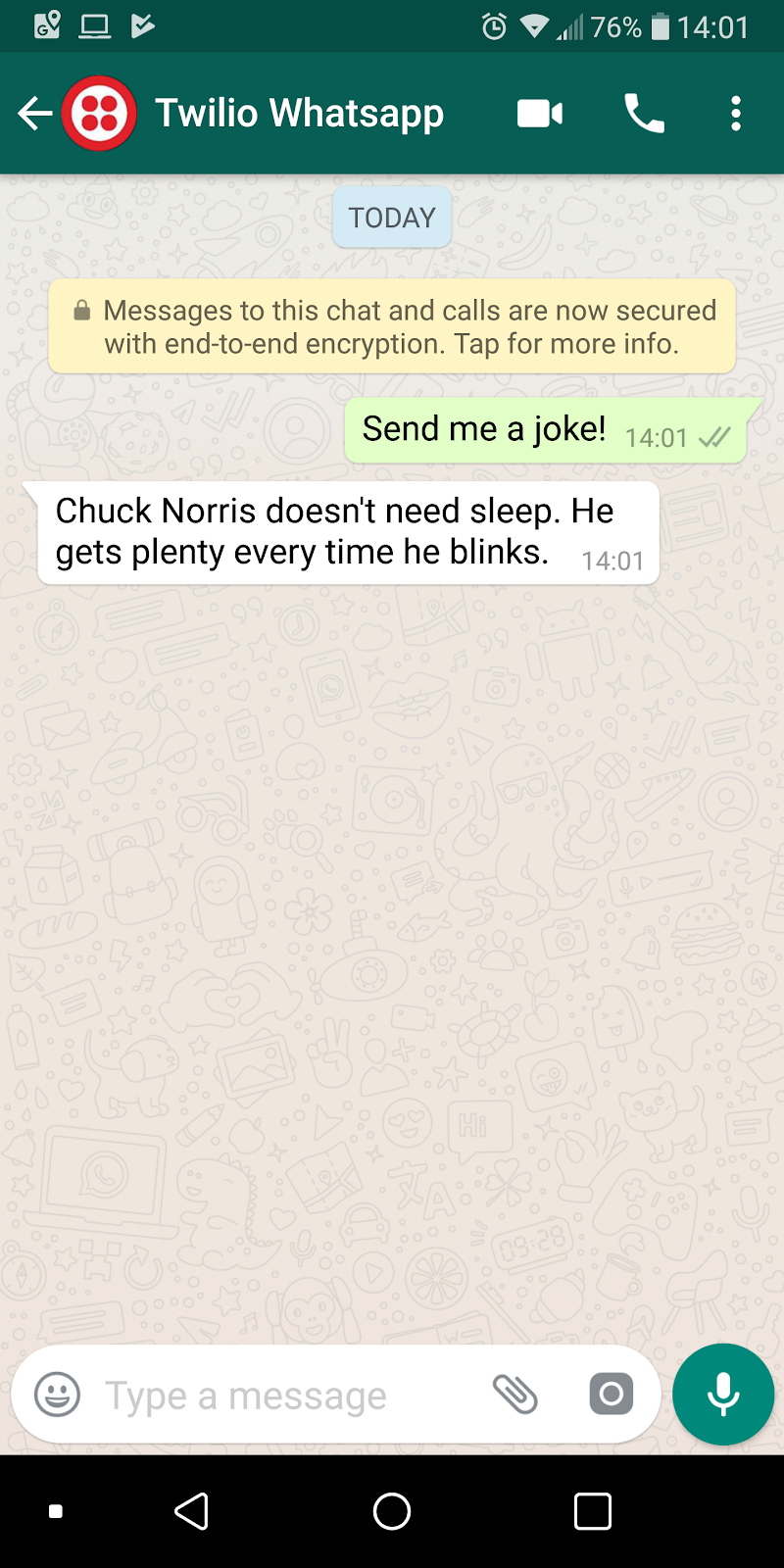
Task: Go back to the chat list
Action: (x=34, y=114)
